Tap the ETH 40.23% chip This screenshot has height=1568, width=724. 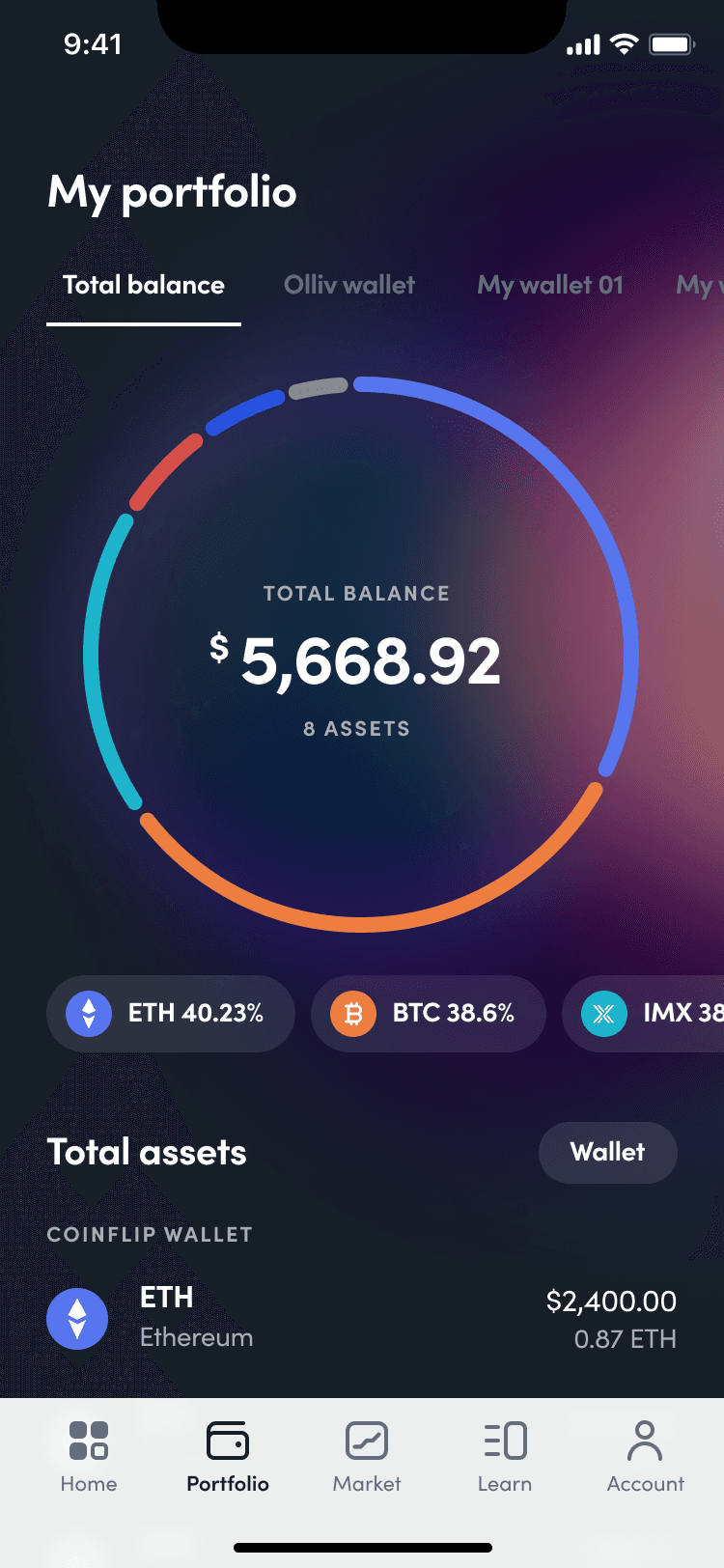[x=171, y=1013]
